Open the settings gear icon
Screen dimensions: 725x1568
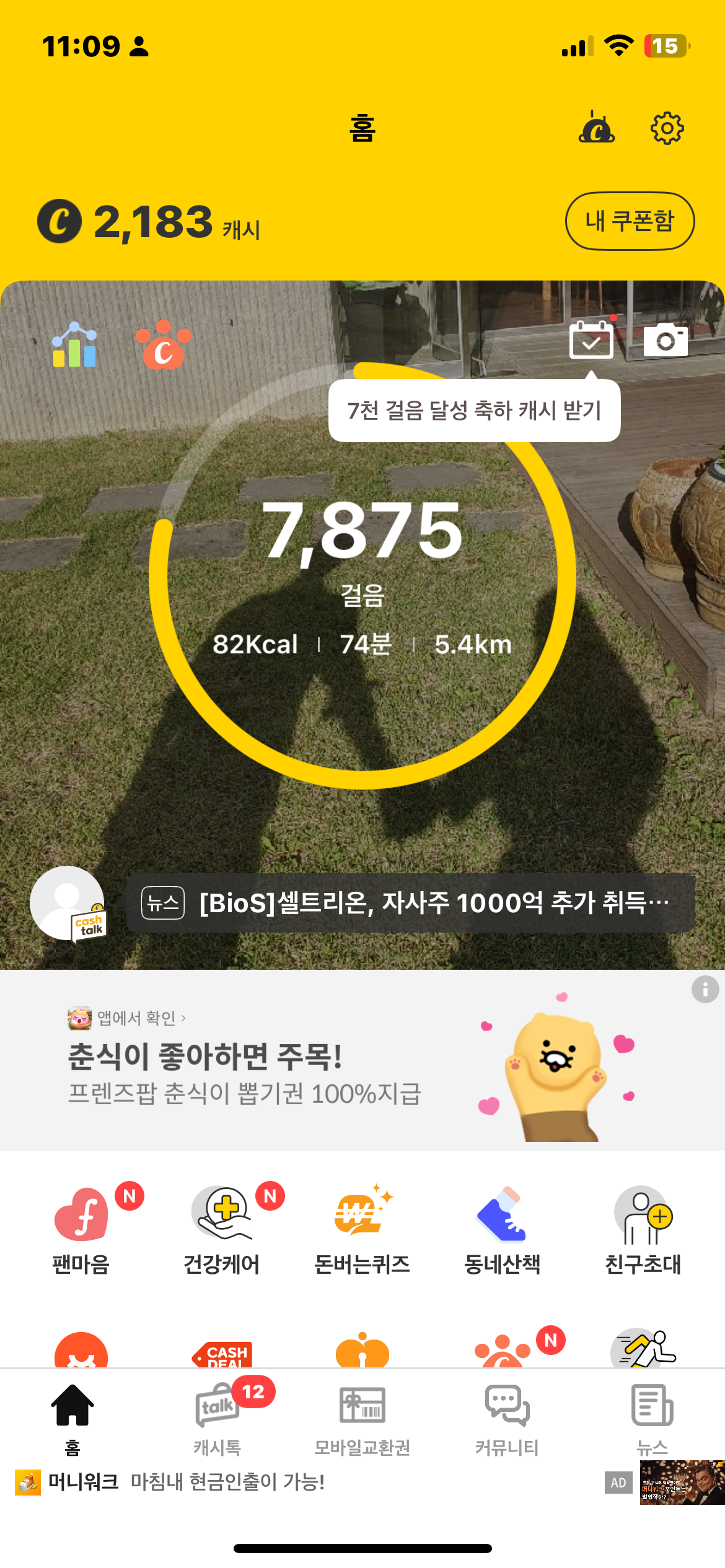pyautogui.click(x=667, y=128)
